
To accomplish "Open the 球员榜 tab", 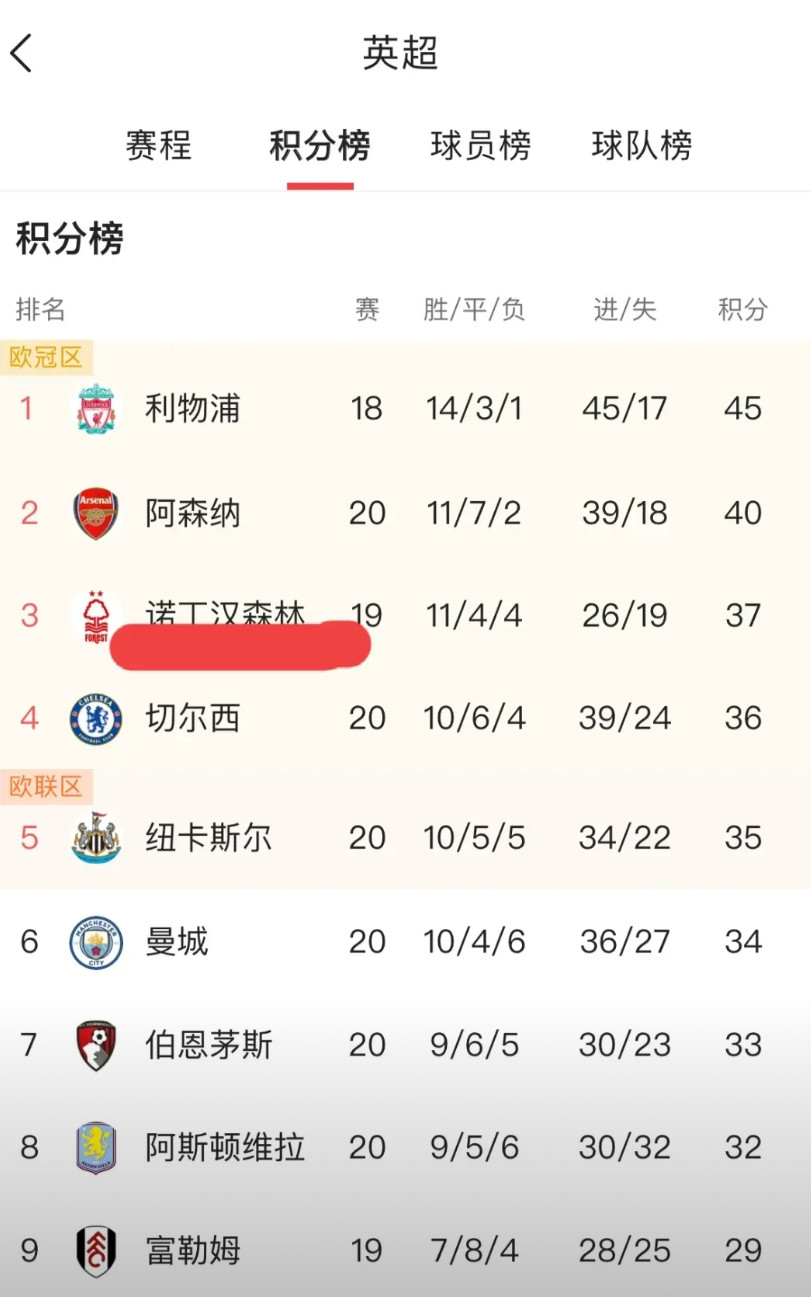I will click(x=479, y=146).
